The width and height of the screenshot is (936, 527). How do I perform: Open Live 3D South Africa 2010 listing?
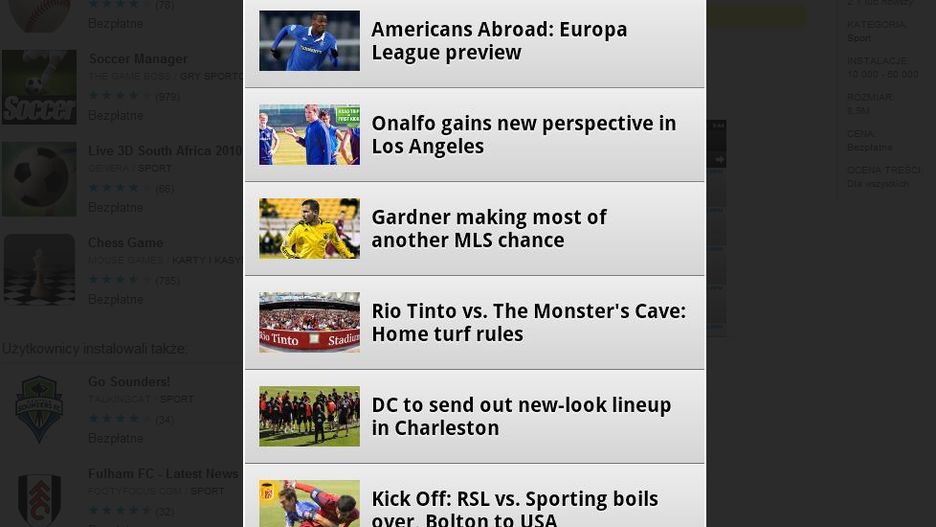(x=165, y=151)
